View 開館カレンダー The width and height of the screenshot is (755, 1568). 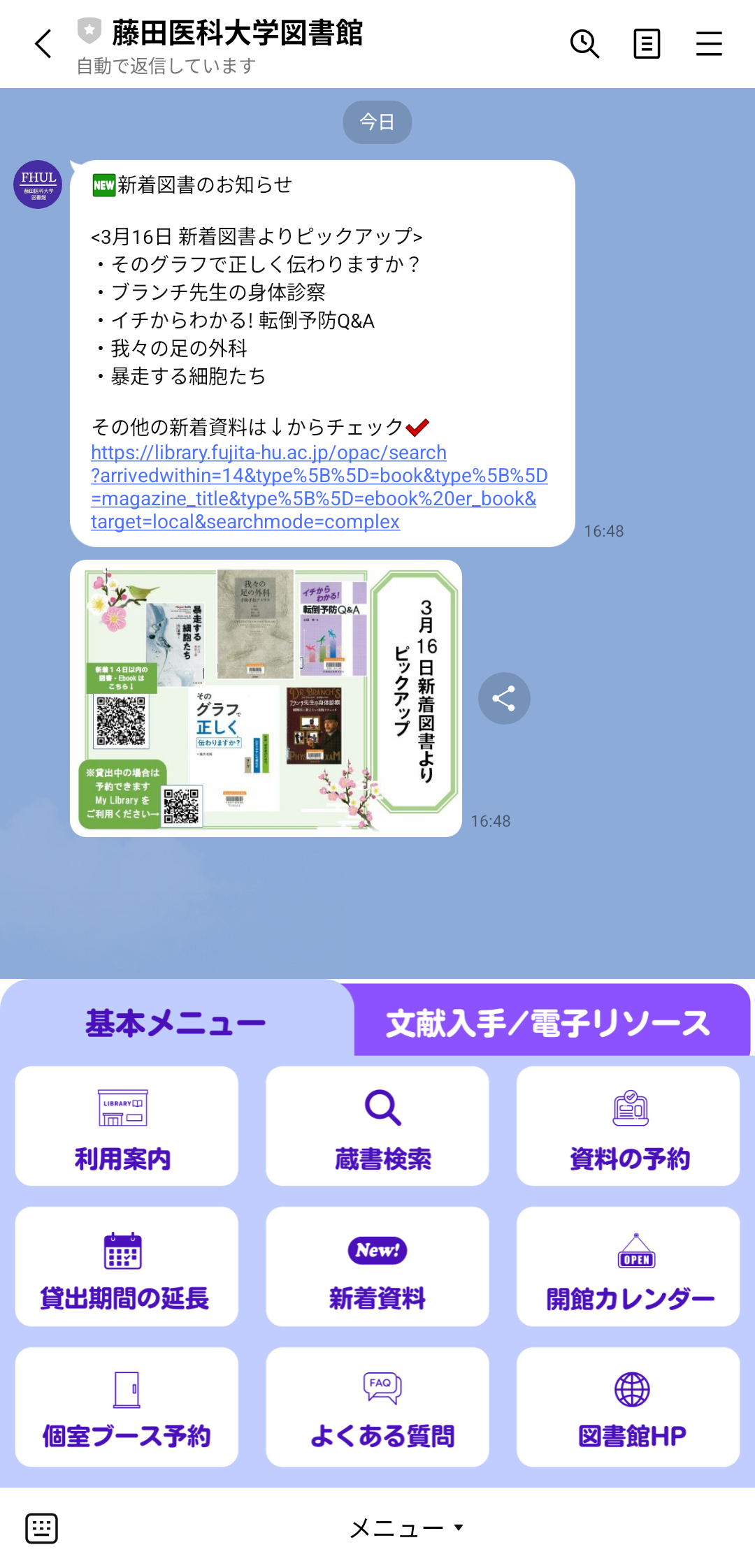click(x=628, y=1266)
